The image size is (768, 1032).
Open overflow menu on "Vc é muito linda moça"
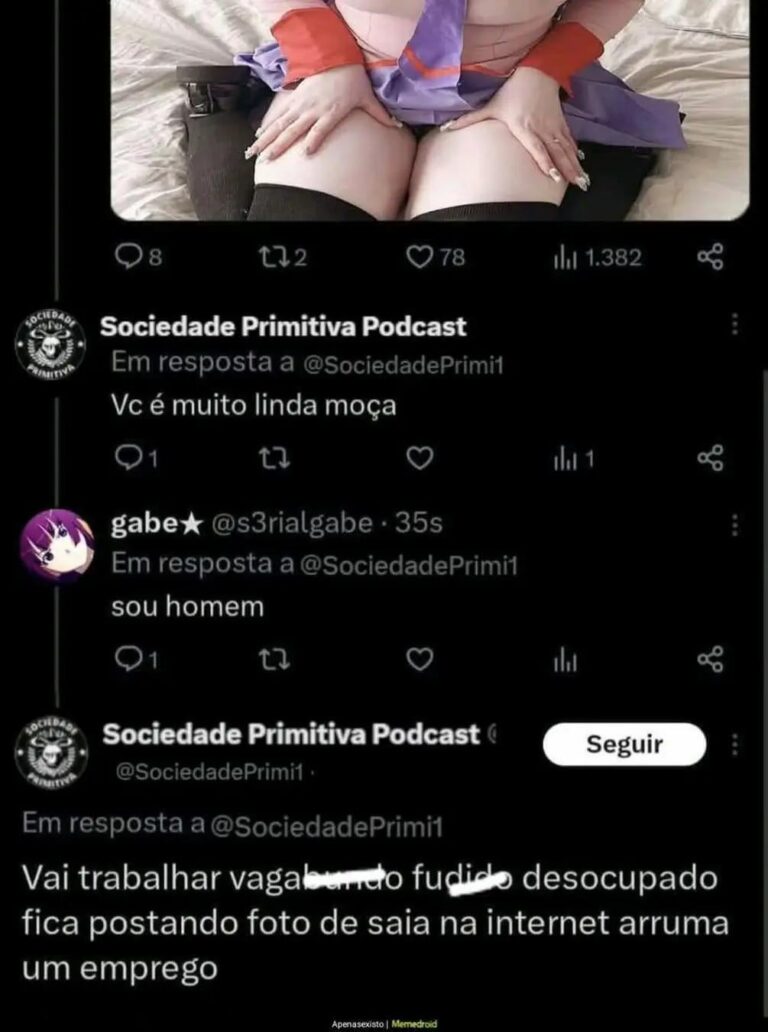[735, 325]
